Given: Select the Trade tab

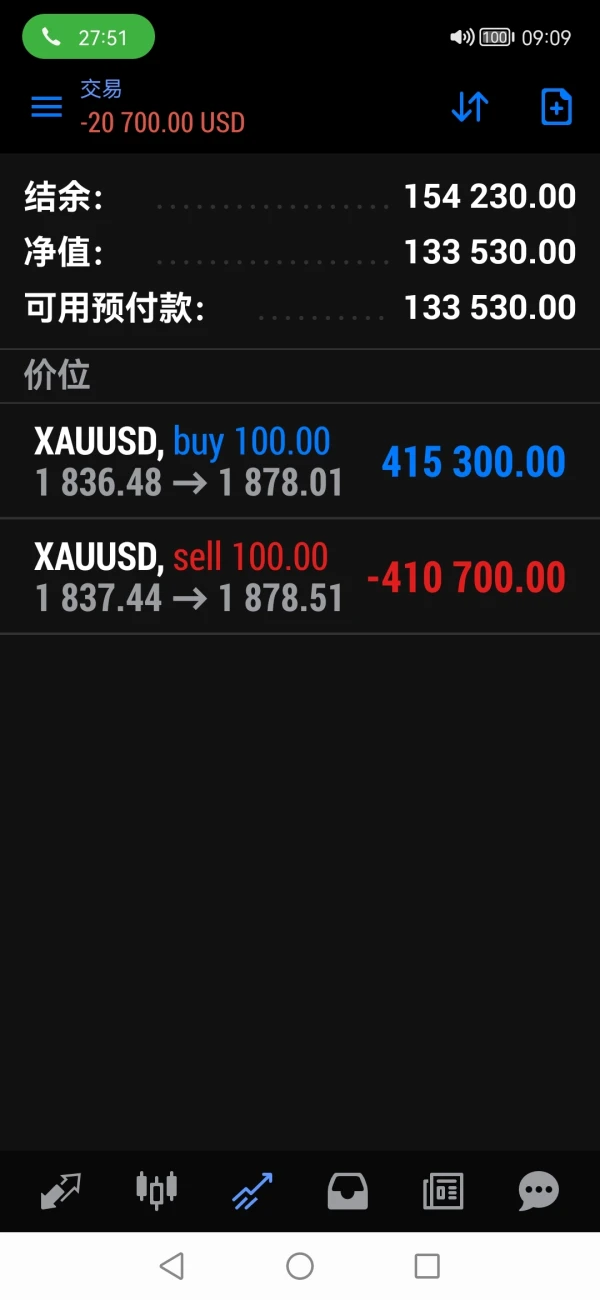Looking at the screenshot, I should pyautogui.click(x=252, y=1191).
